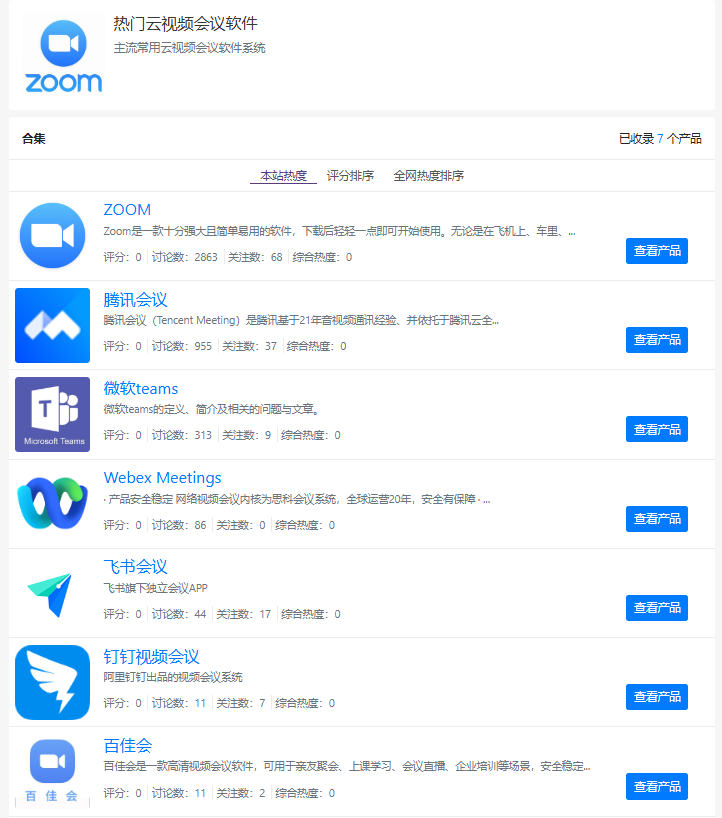View product for Webex Meetings
This screenshot has height=818, width=722.
[657, 518]
